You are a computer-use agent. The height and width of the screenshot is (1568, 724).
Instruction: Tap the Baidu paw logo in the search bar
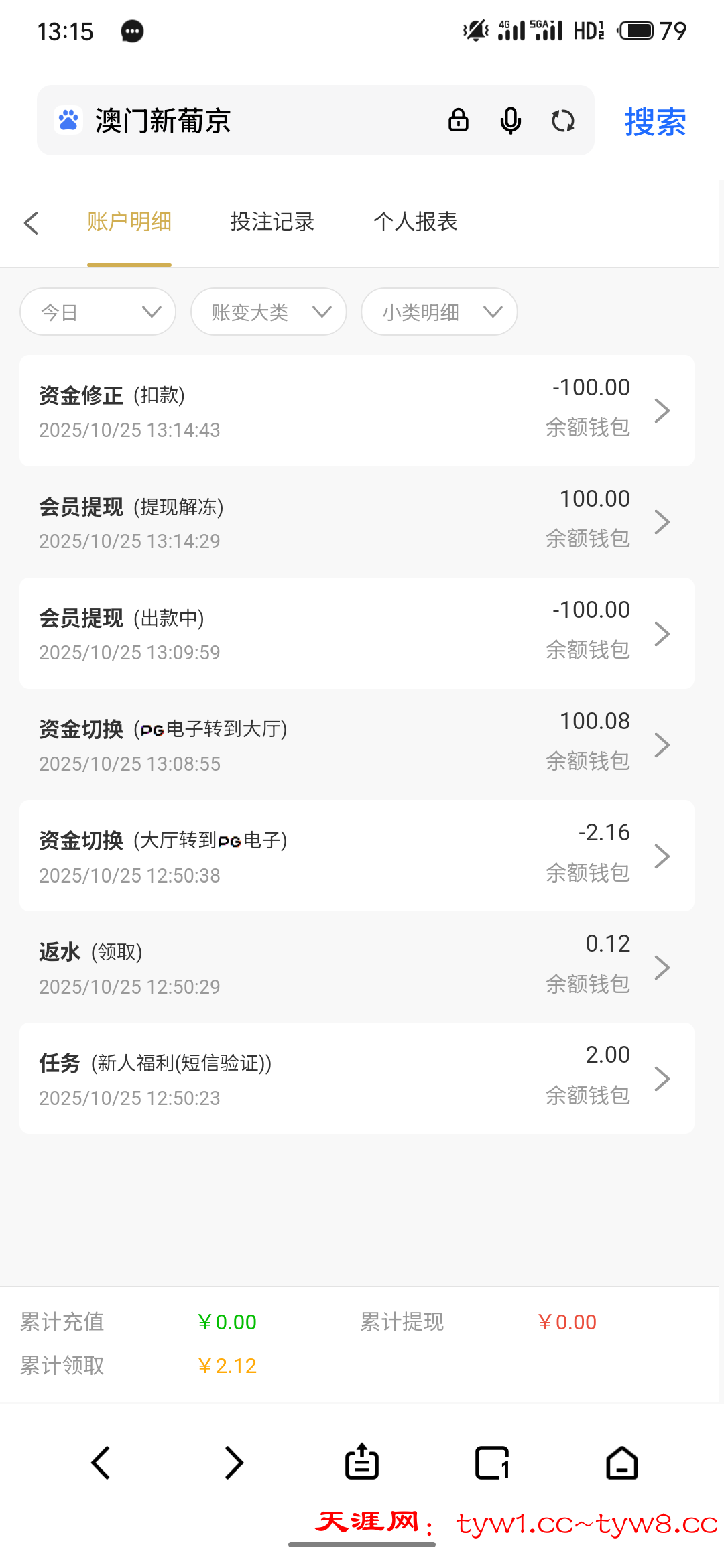pyautogui.click(x=68, y=119)
